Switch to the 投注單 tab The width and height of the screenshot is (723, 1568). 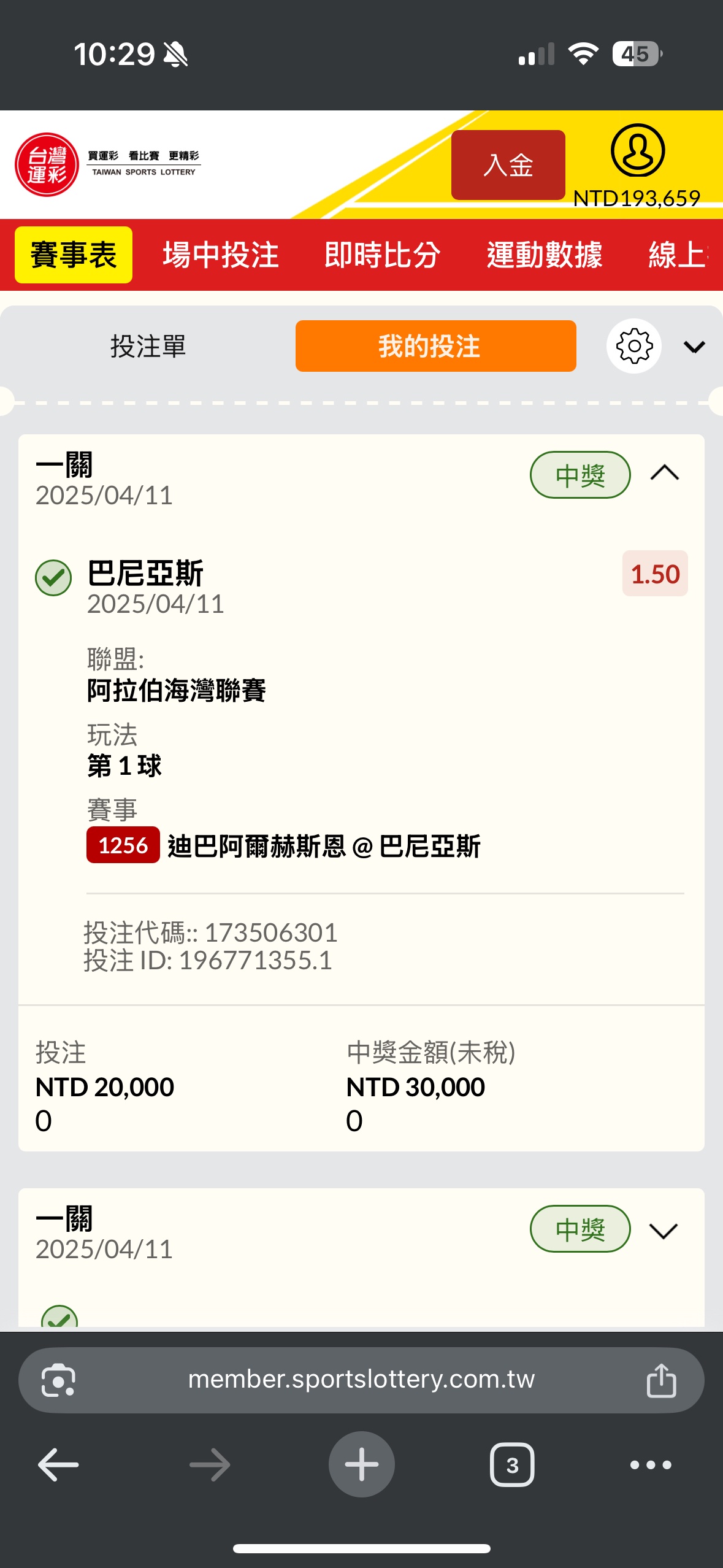[x=148, y=346]
